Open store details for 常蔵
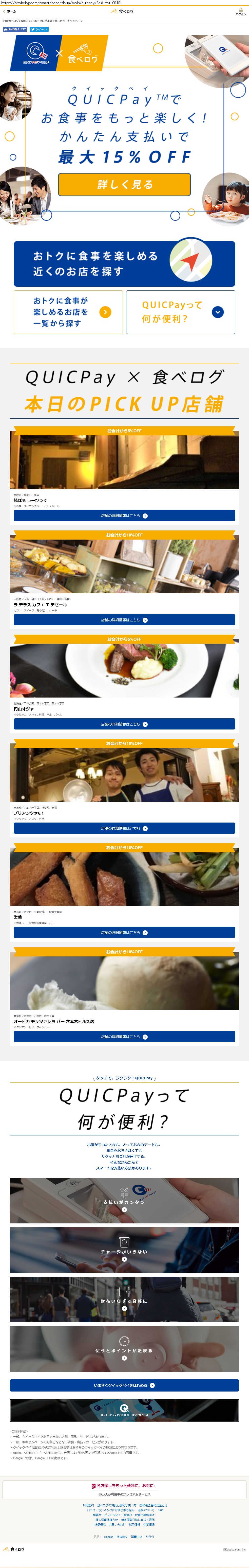 click(x=124, y=932)
